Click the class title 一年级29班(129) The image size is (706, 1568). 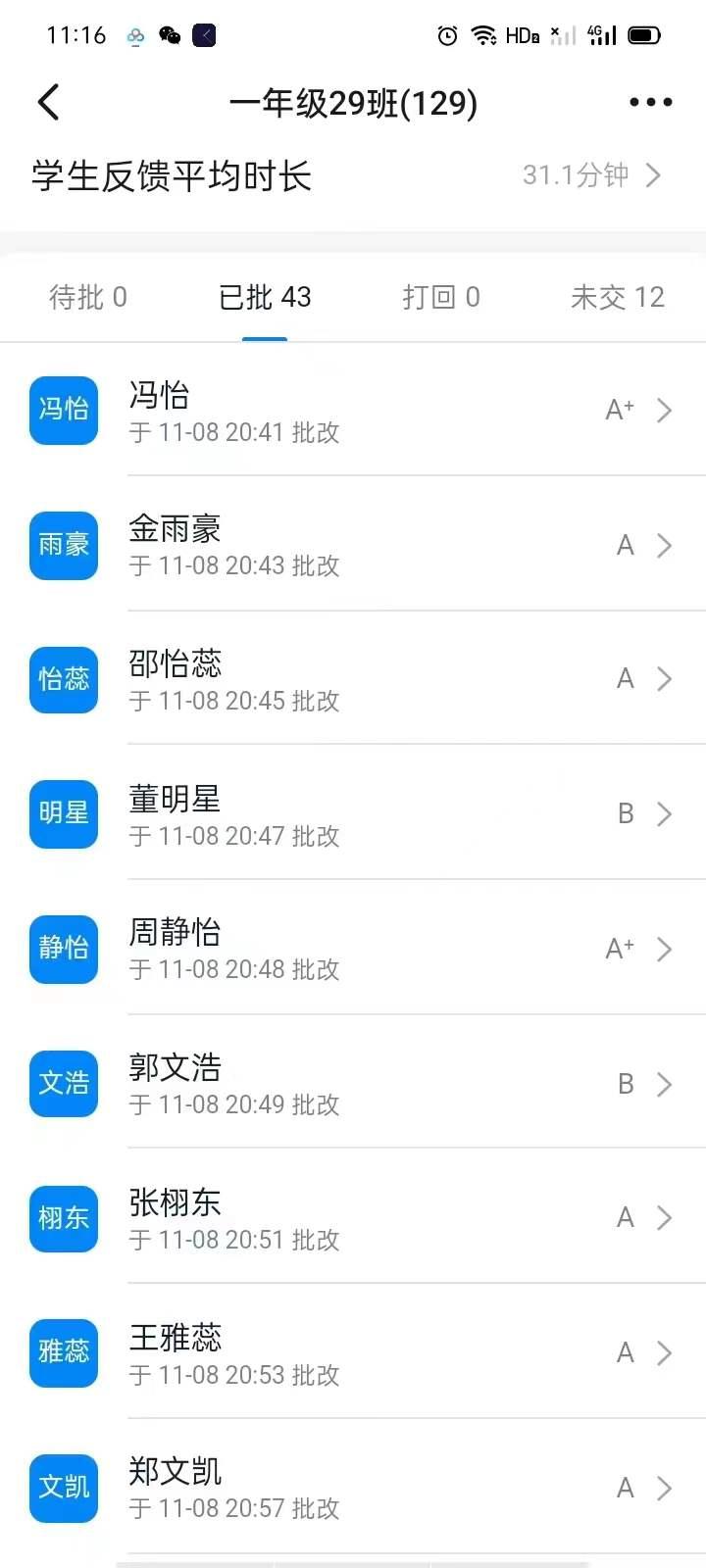(x=353, y=101)
